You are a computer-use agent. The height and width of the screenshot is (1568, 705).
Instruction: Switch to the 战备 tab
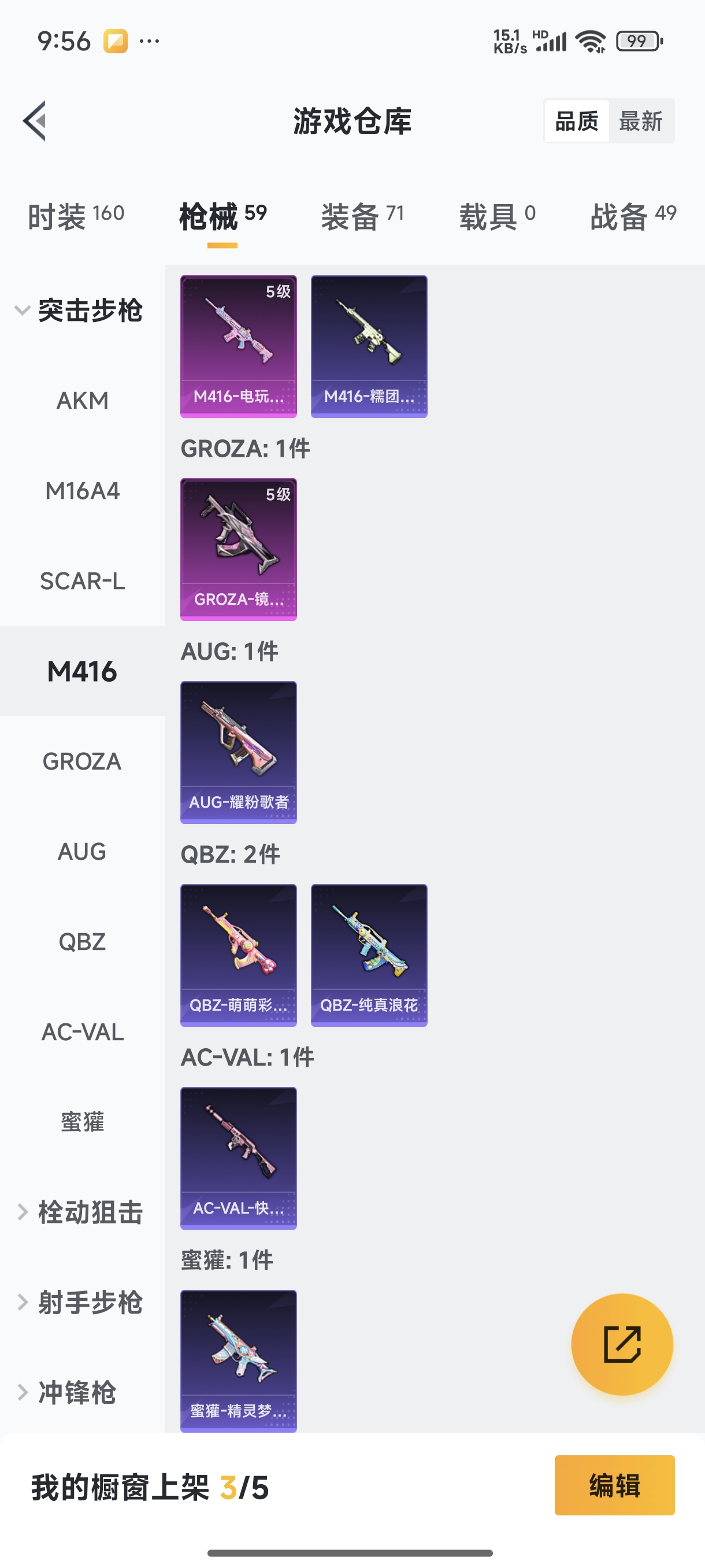click(633, 216)
